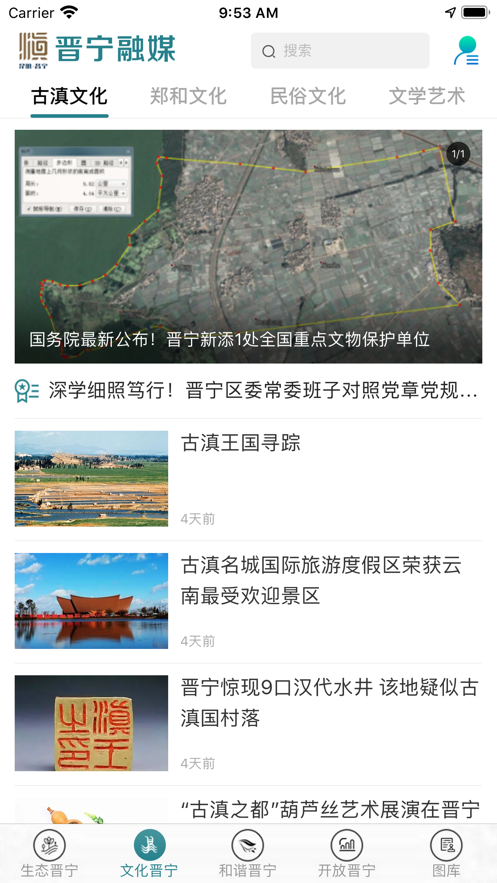
Task: Open the article on 古滇名城国际旅游度假区
Action: tap(248, 601)
